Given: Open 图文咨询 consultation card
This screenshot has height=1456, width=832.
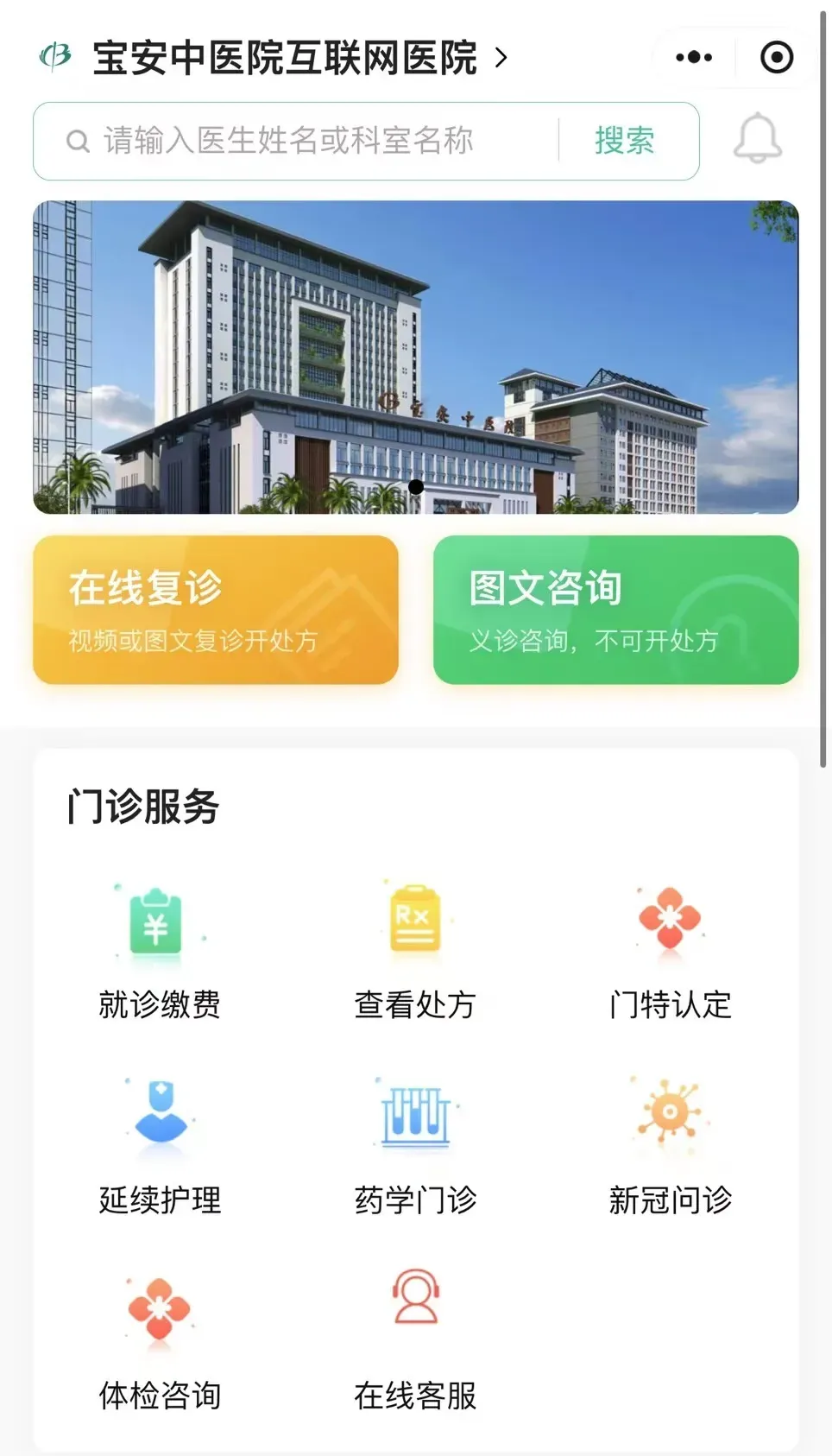Looking at the screenshot, I should click(x=615, y=610).
